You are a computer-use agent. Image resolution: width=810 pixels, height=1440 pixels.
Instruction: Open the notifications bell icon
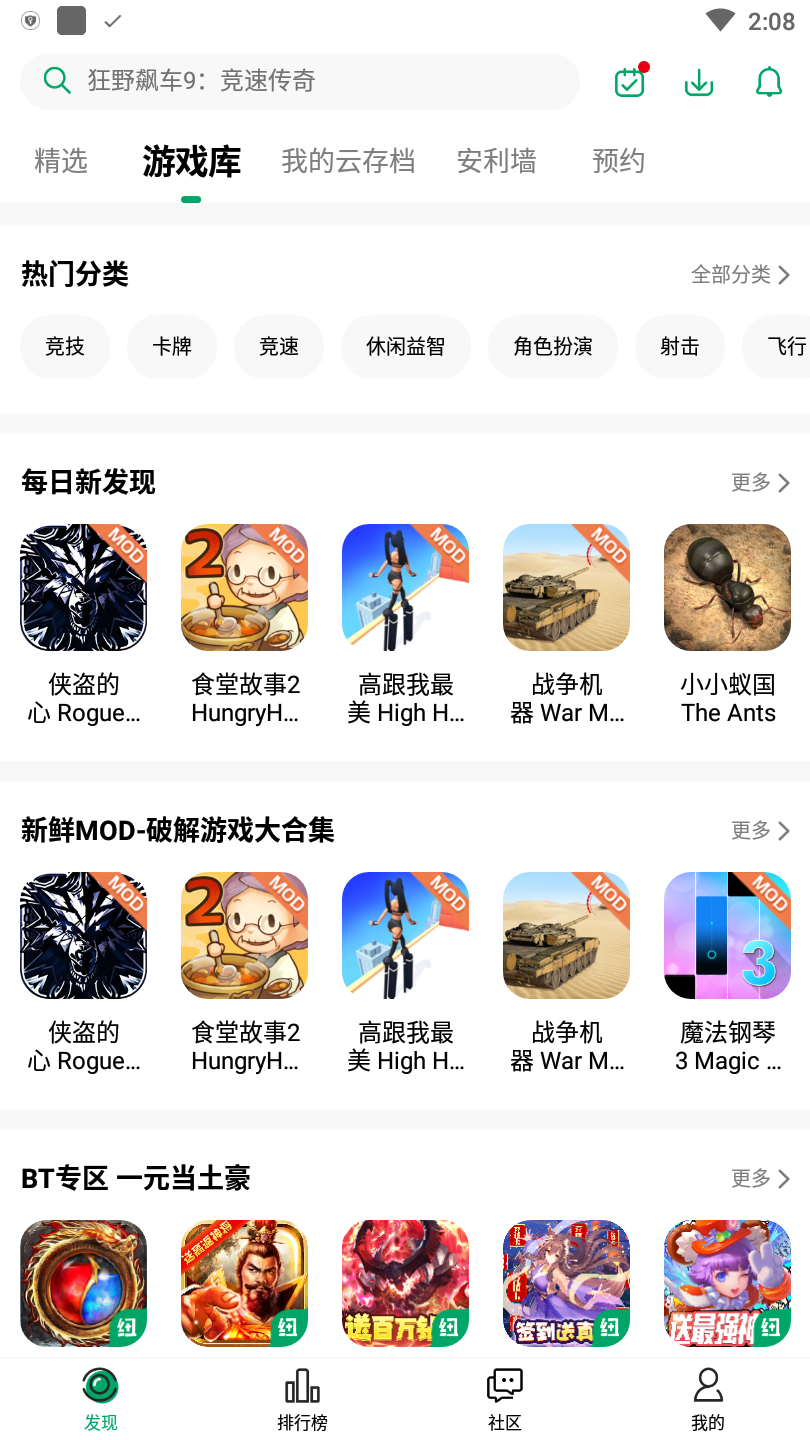768,81
